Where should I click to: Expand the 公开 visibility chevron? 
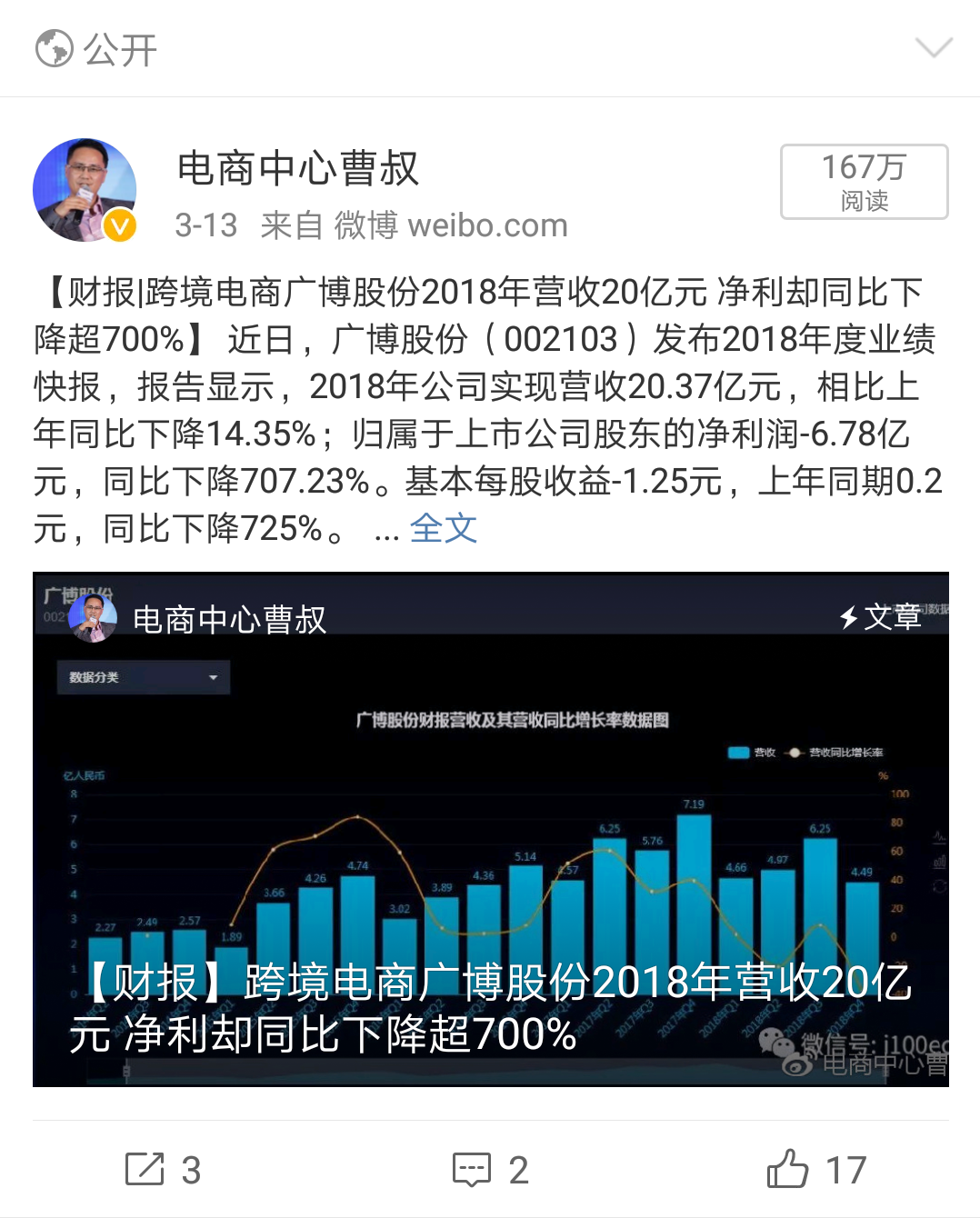(934, 47)
